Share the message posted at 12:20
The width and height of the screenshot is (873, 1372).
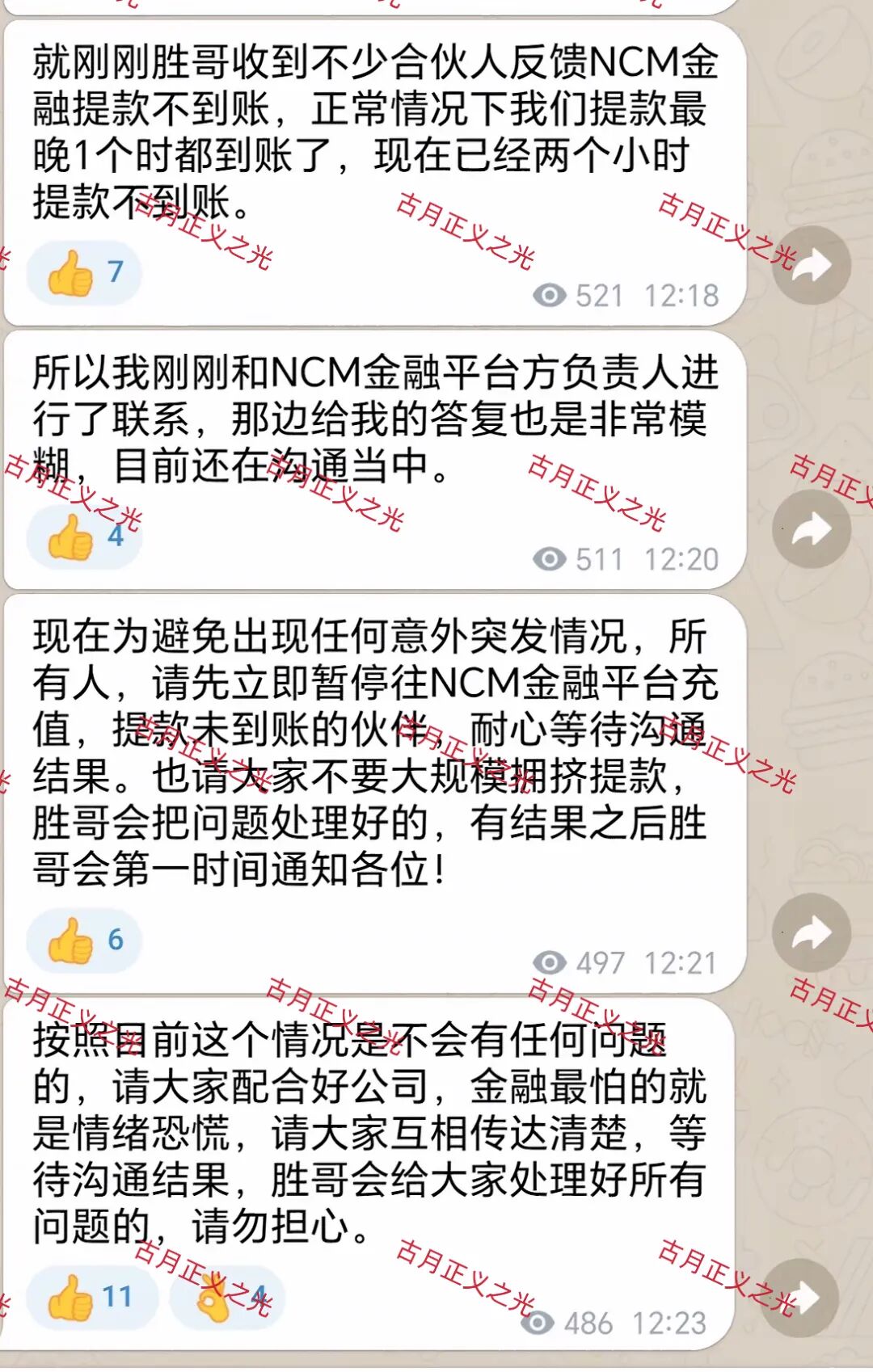pos(811,529)
